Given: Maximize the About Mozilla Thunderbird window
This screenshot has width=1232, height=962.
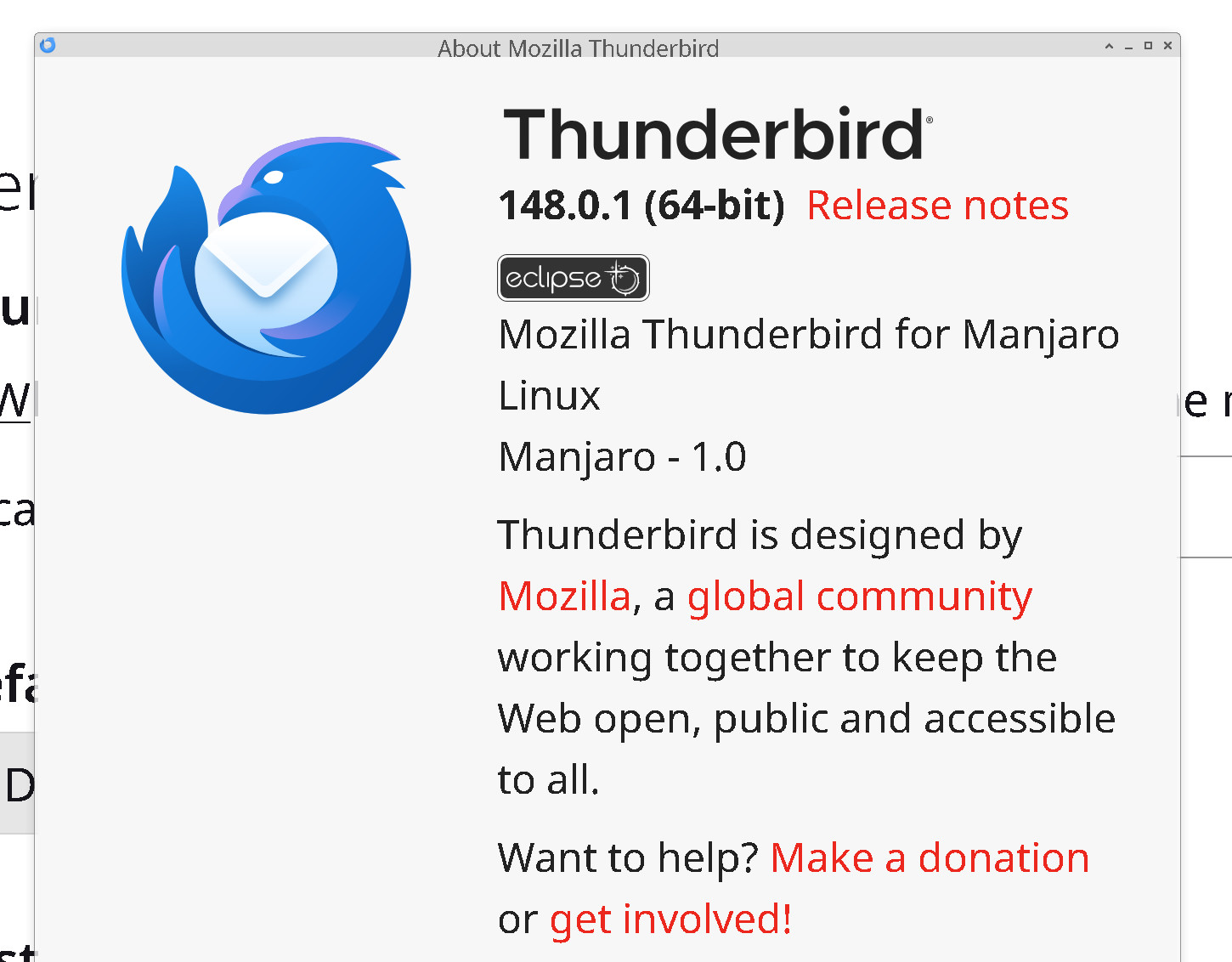Looking at the screenshot, I should click(x=1148, y=46).
